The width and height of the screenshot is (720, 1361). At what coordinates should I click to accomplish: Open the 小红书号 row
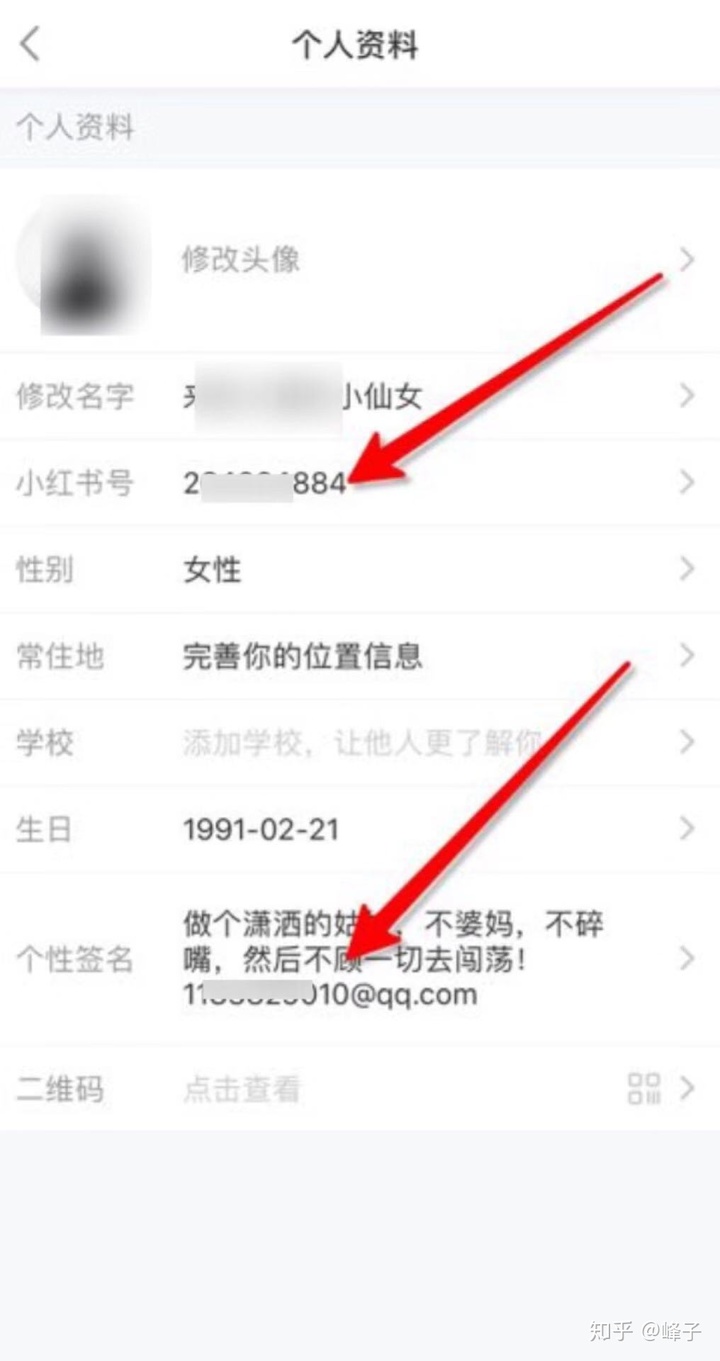360,484
